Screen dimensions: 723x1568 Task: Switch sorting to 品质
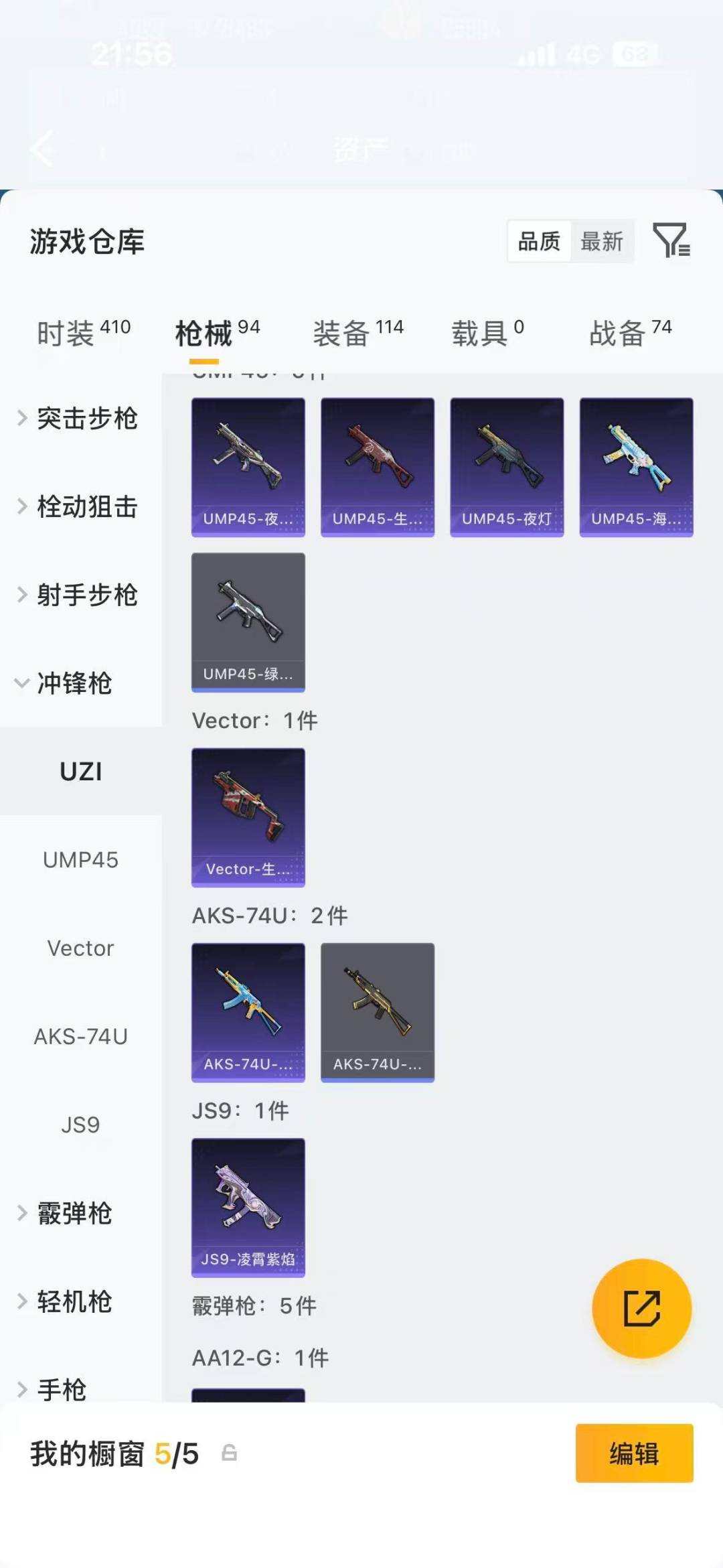[x=541, y=242]
